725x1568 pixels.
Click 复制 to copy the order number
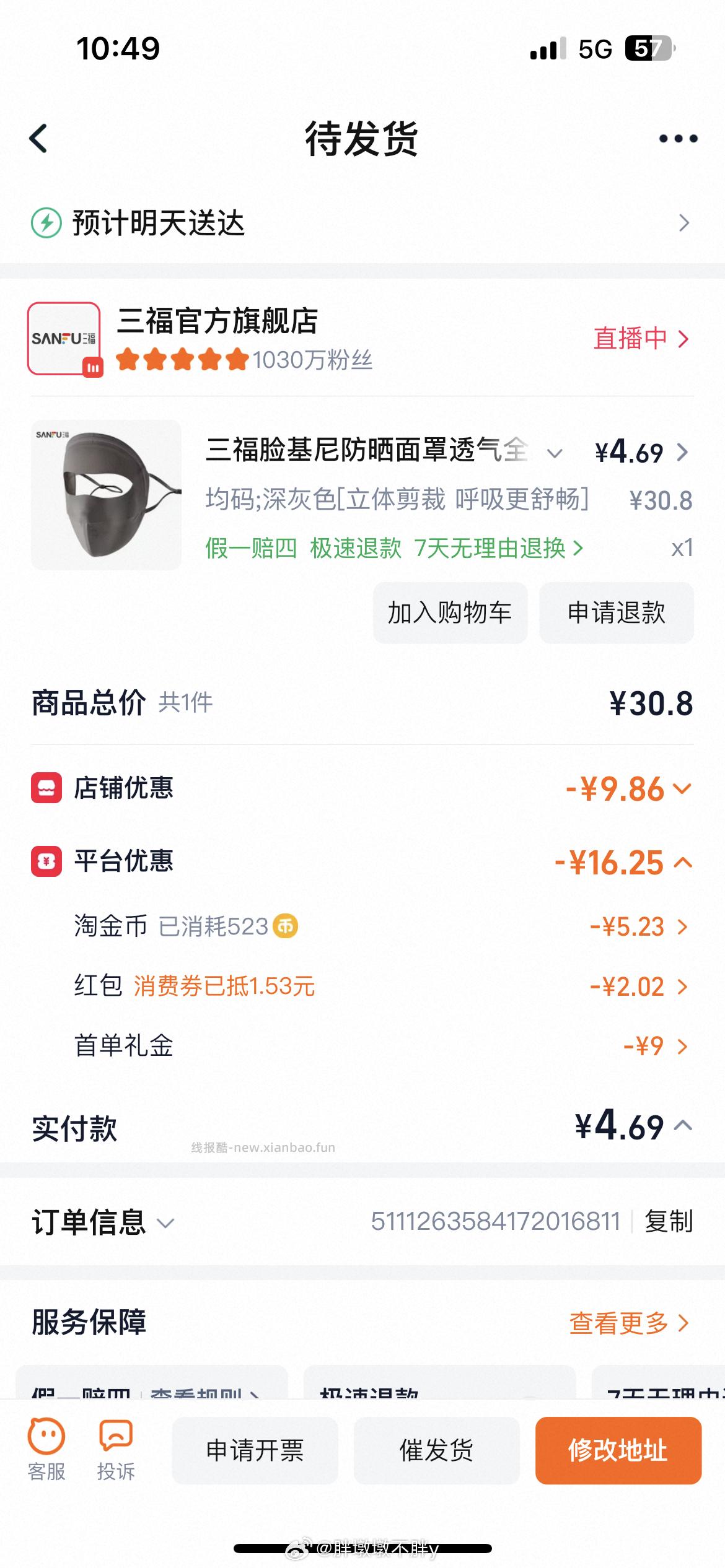[668, 1221]
